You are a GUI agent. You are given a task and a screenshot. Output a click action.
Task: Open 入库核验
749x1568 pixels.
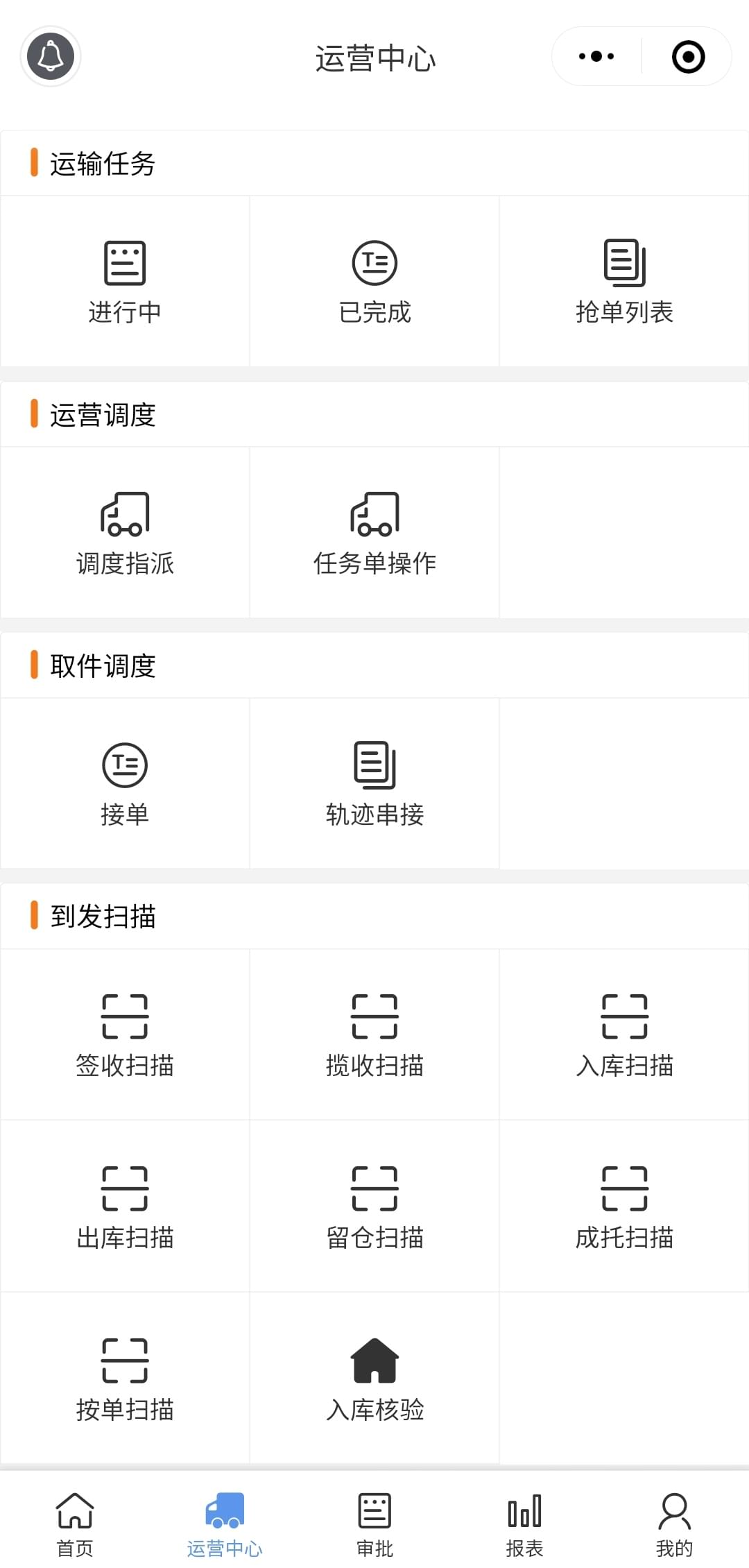pos(374,1379)
